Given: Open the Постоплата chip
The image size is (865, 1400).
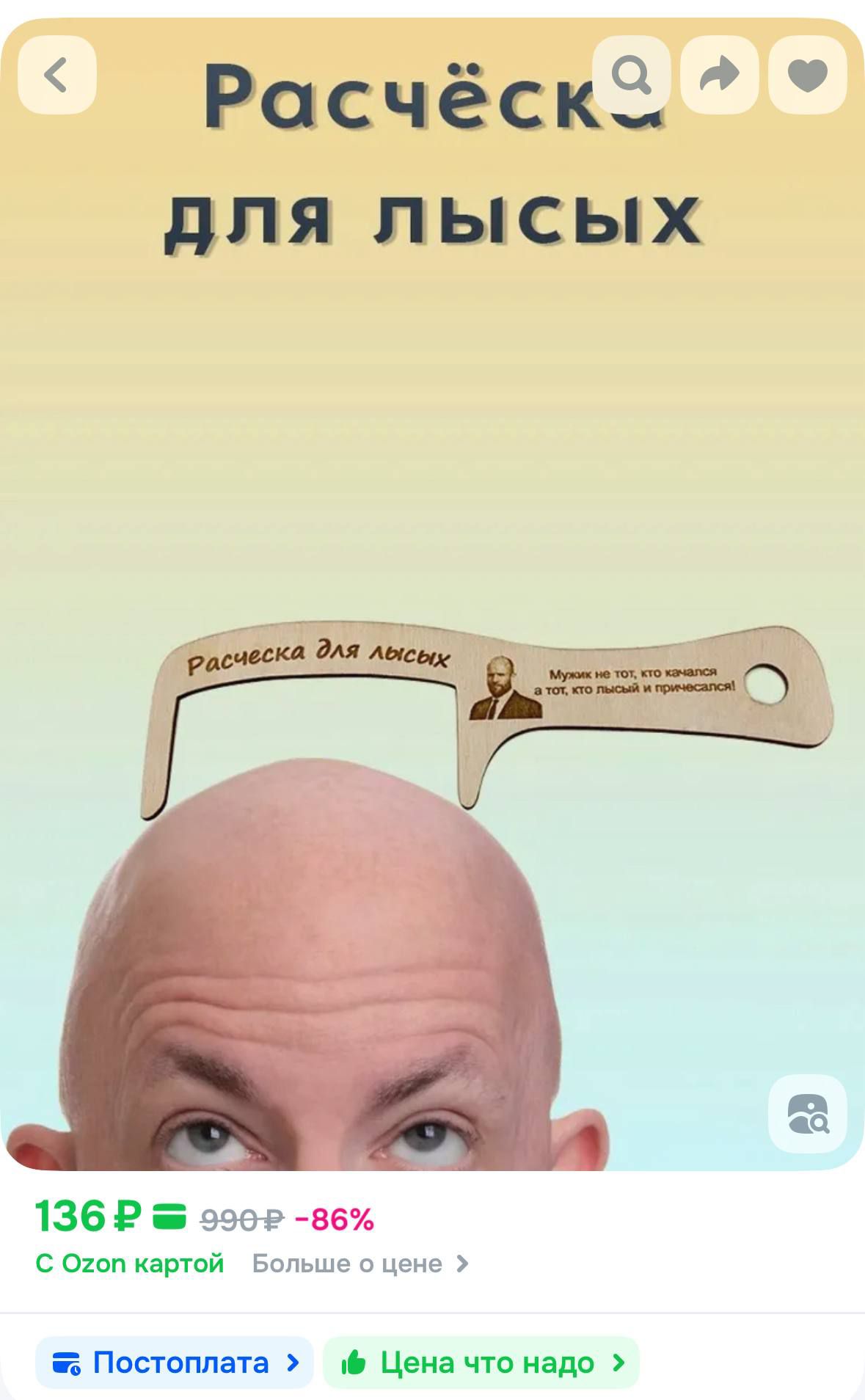Looking at the screenshot, I should click(175, 1363).
